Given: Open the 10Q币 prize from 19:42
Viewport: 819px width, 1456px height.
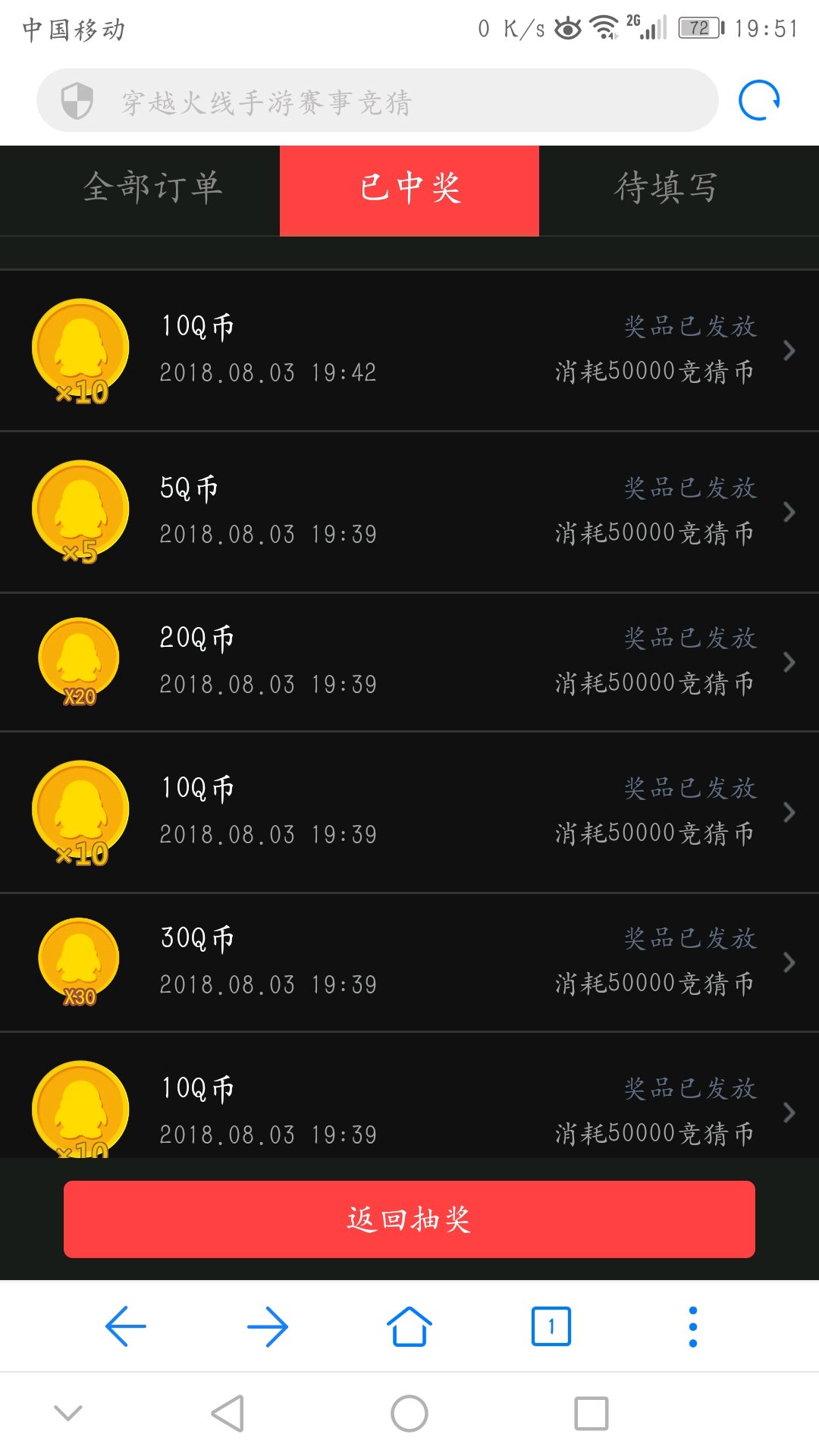Looking at the screenshot, I should point(409,350).
